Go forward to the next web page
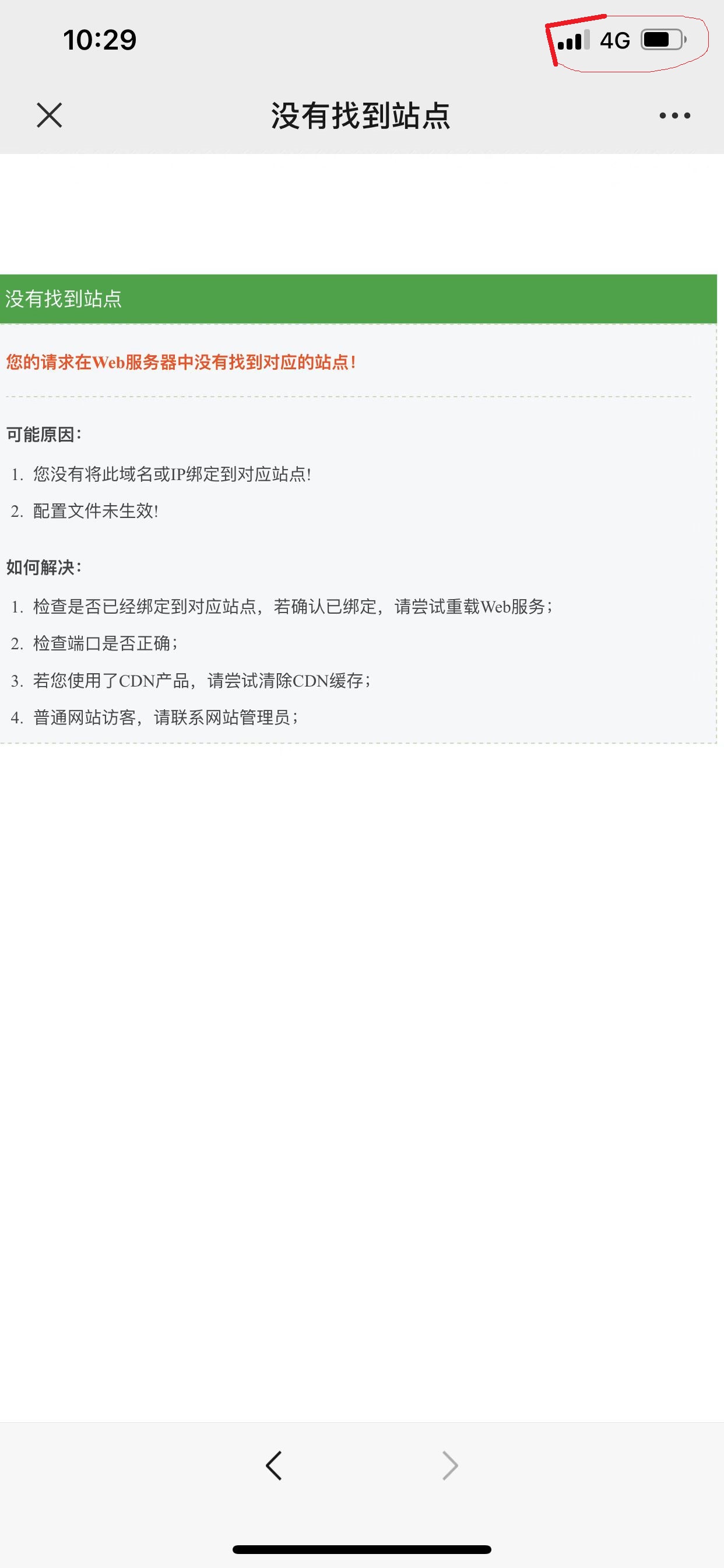This screenshot has height=1568, width=724. pos(449,1465)
